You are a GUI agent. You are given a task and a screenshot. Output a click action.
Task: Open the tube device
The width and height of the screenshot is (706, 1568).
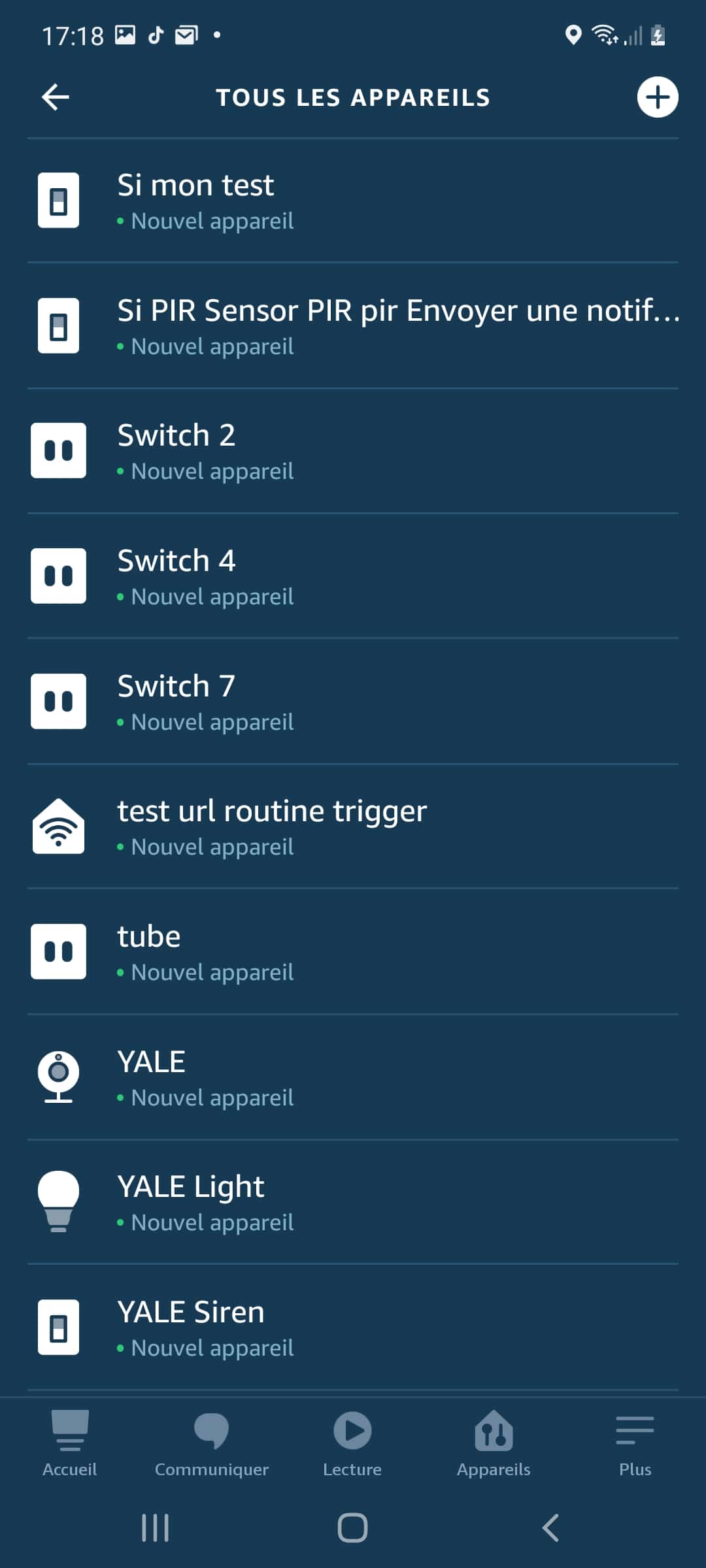pyautogui.click(x=353, y=952)
